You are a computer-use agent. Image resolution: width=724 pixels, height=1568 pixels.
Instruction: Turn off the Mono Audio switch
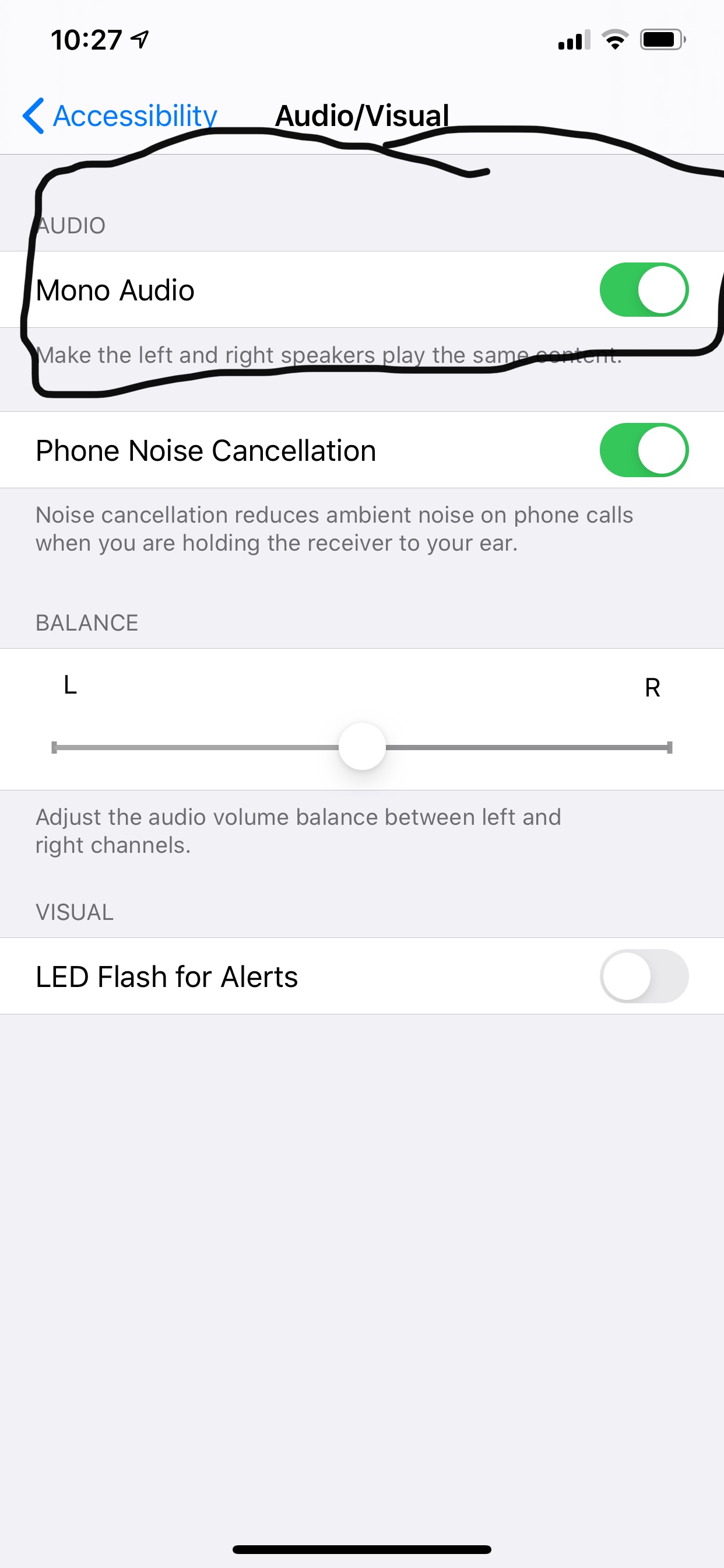point(644,290)
